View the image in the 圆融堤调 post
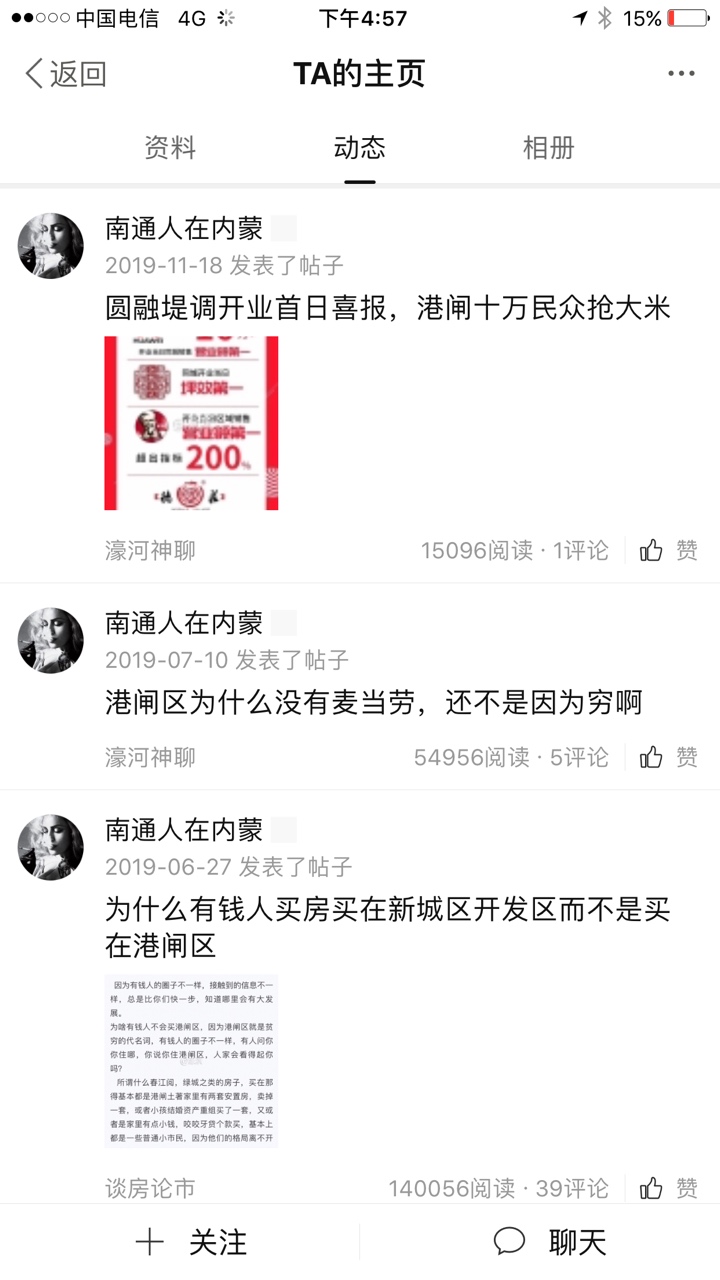The image size is (720, 1280). (191, 423)
